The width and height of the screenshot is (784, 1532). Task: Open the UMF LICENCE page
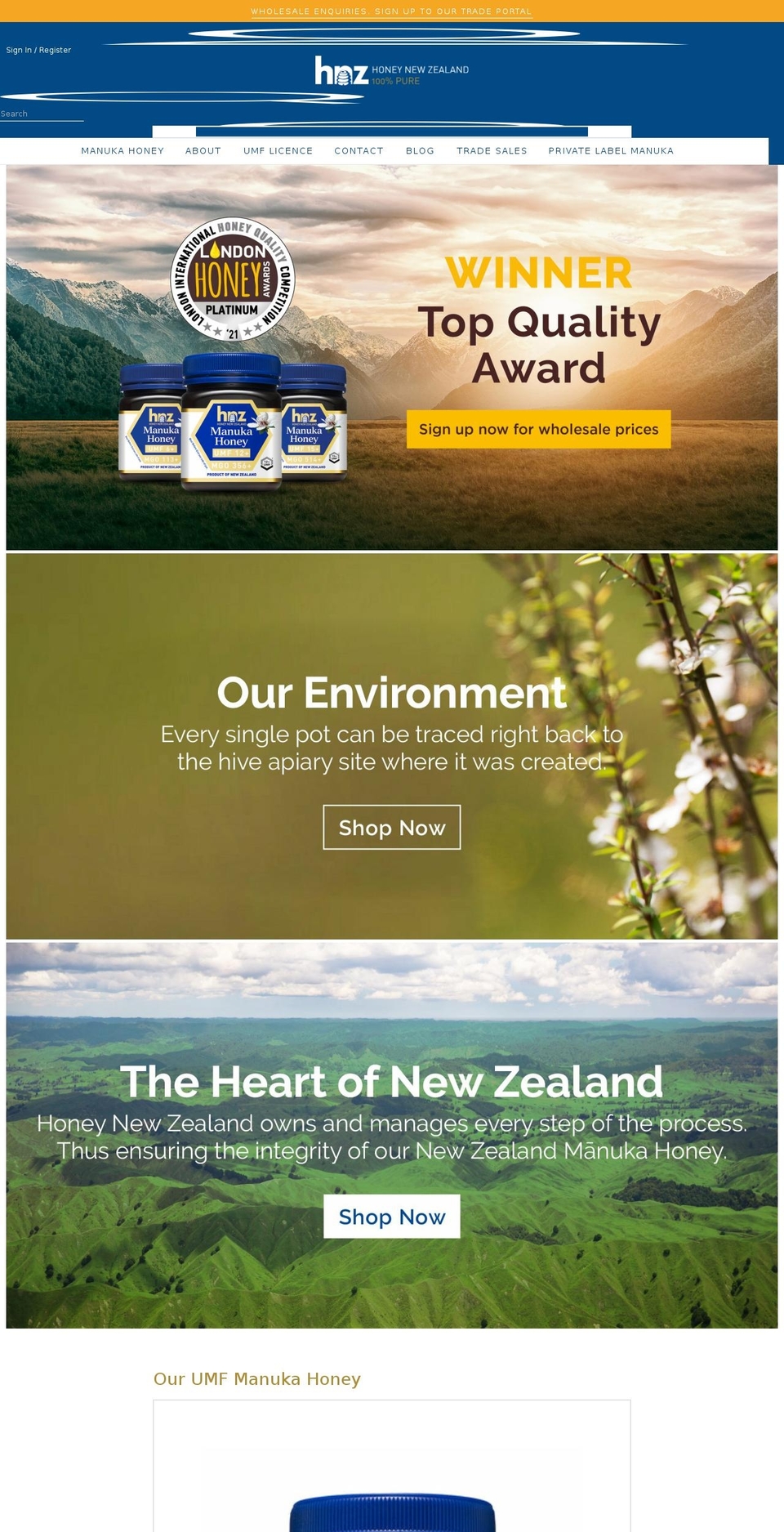pos(278,150)
